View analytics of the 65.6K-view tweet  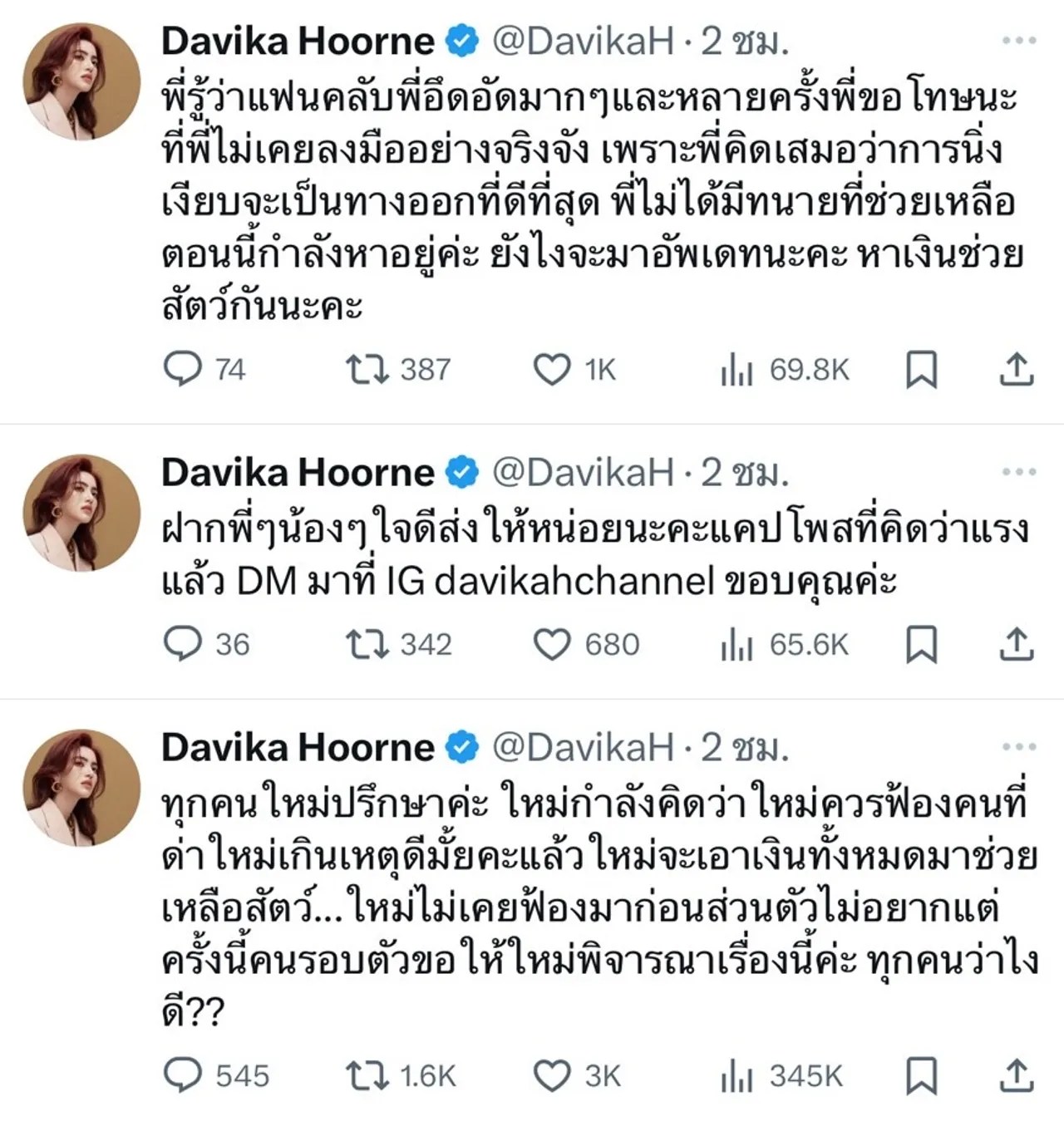736,645
